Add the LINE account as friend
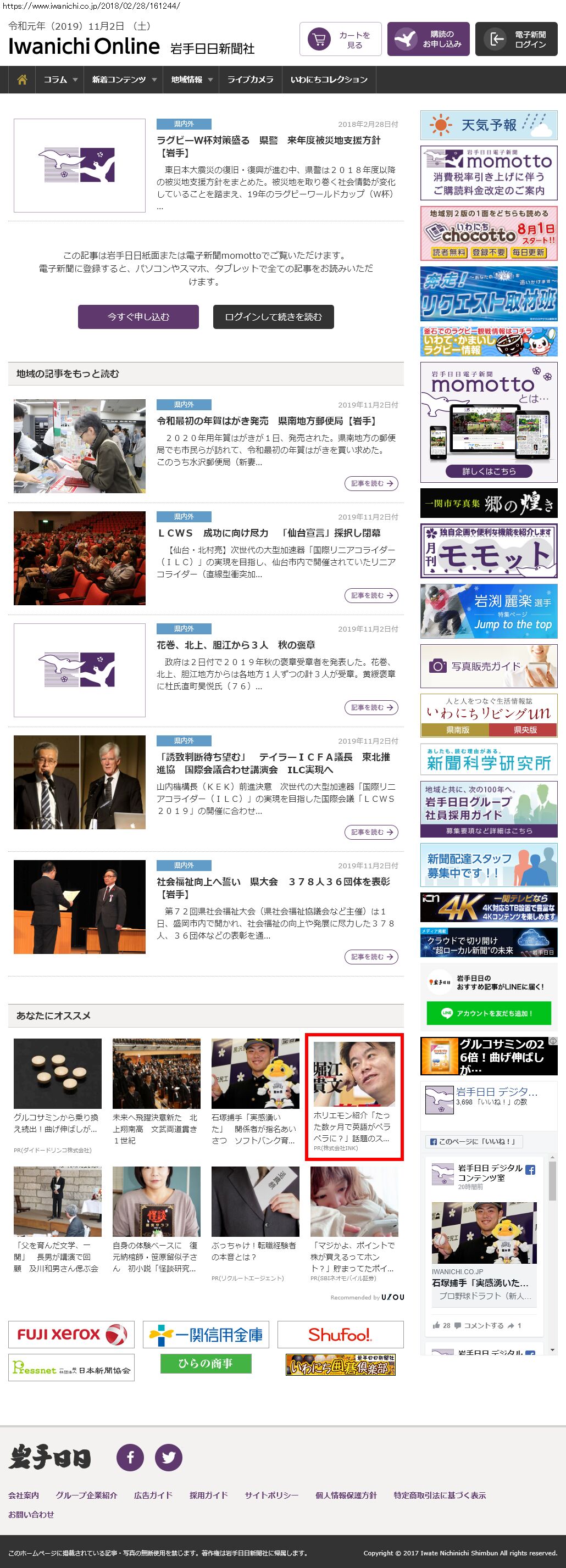Image resolution: width=566 pixels, height=1568 pixels. 489,1013
